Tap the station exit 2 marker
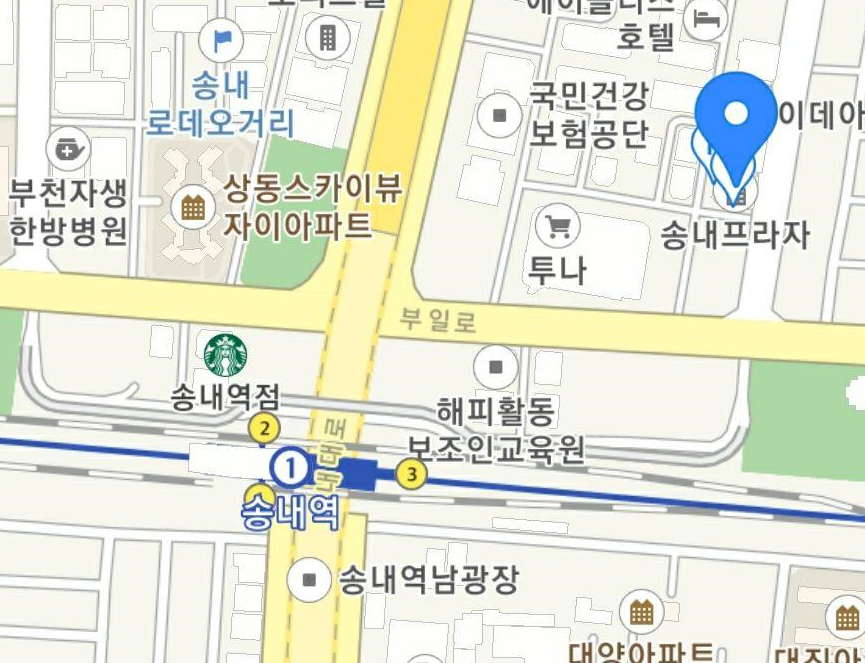This screenshot has width=865, height=663. pos(264,430)
